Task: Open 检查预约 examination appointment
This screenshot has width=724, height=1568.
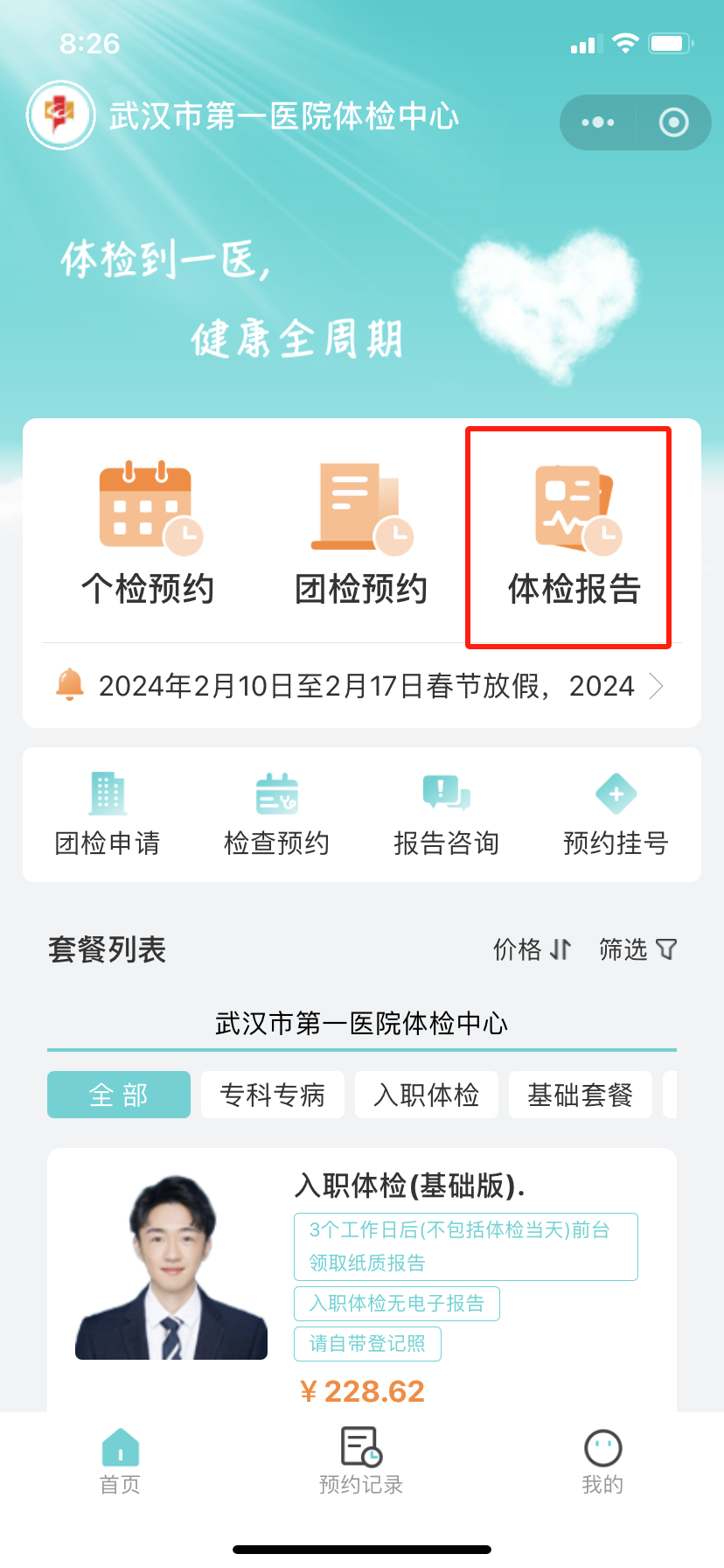Action: click(276, 815)
